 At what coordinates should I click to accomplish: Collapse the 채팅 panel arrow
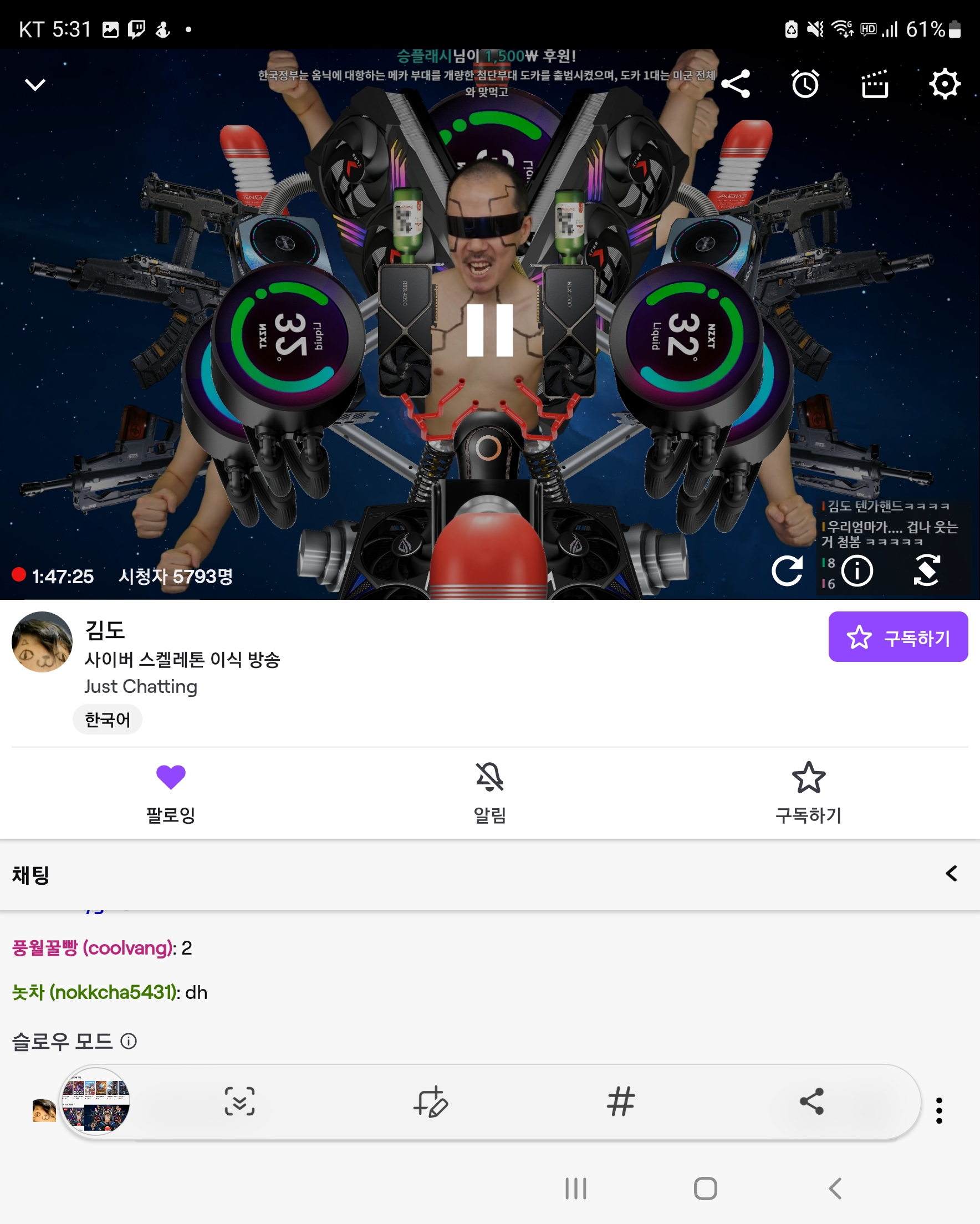(952, 873)
